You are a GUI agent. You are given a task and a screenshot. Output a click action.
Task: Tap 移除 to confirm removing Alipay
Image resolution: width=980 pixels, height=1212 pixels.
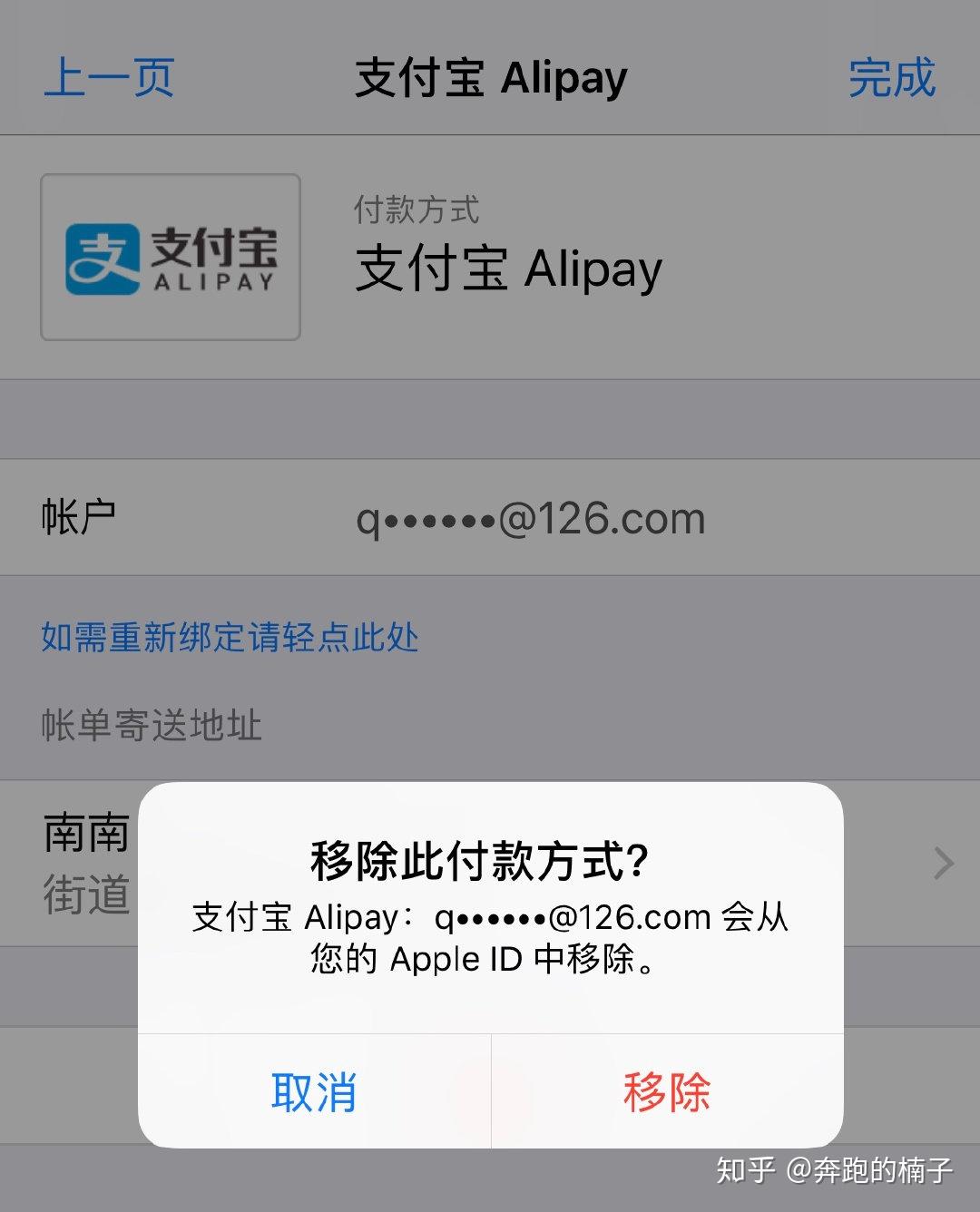click(668, 1095)
